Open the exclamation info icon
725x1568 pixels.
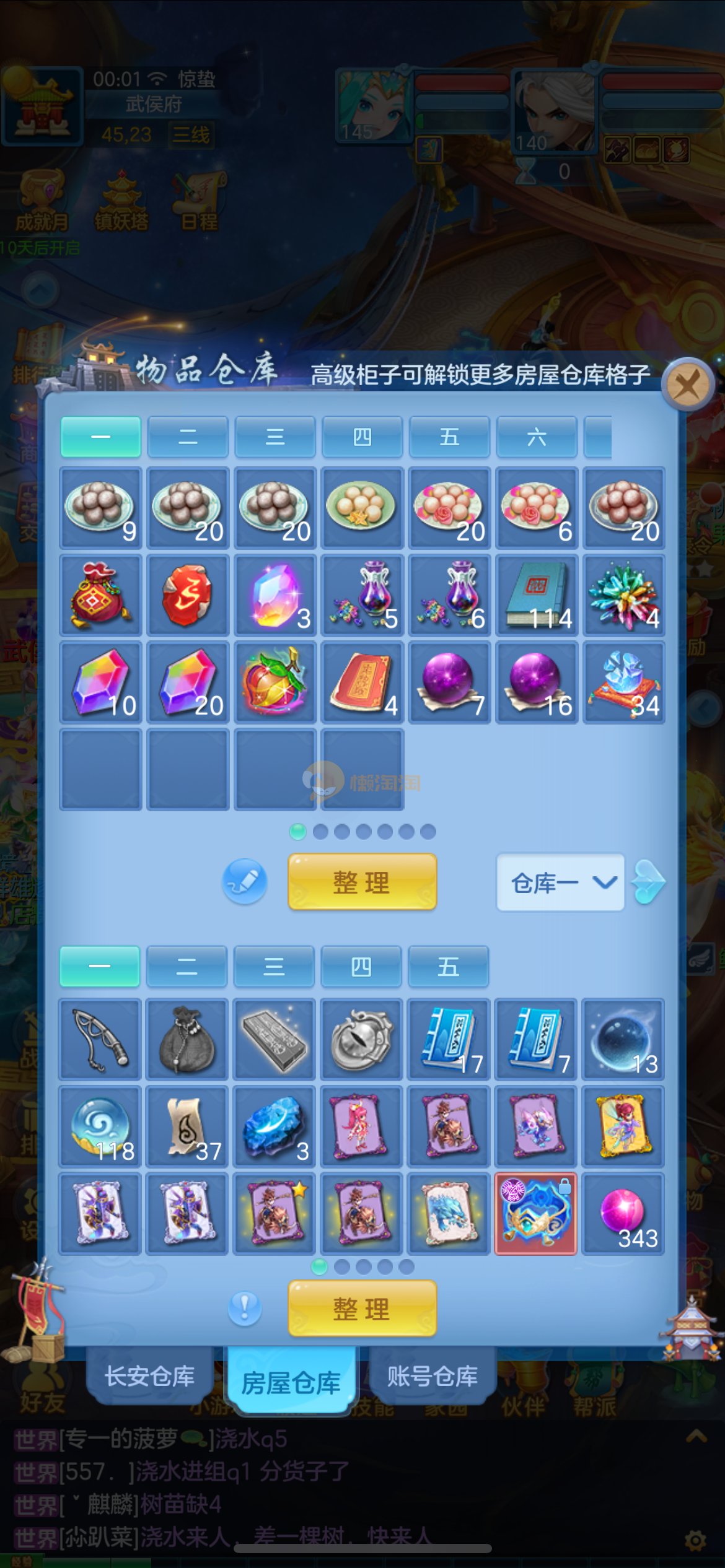click(x=245, y=1309)
